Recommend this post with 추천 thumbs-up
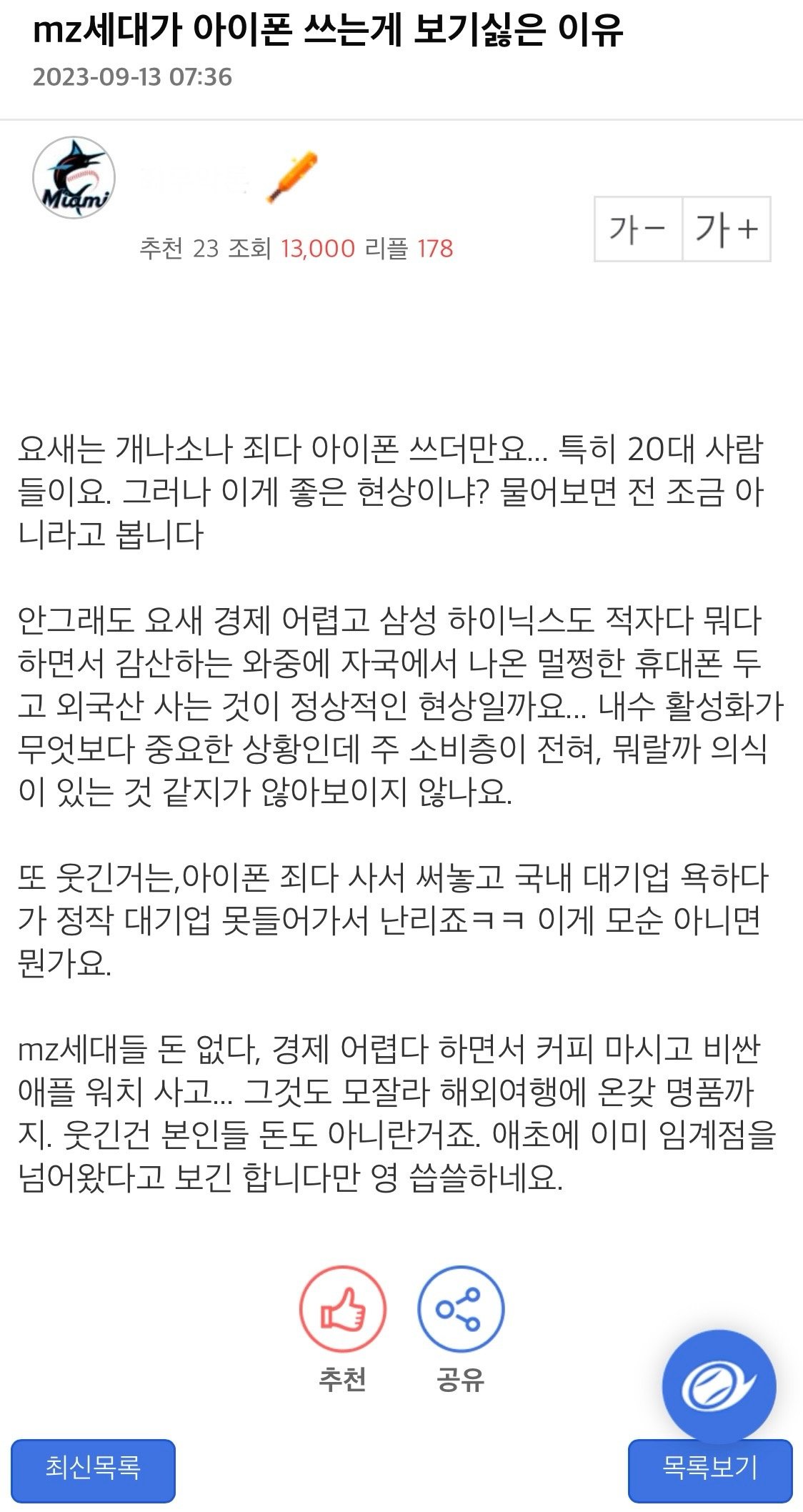The width and height of the screenshot is (803, 1512). (343, 1309)
